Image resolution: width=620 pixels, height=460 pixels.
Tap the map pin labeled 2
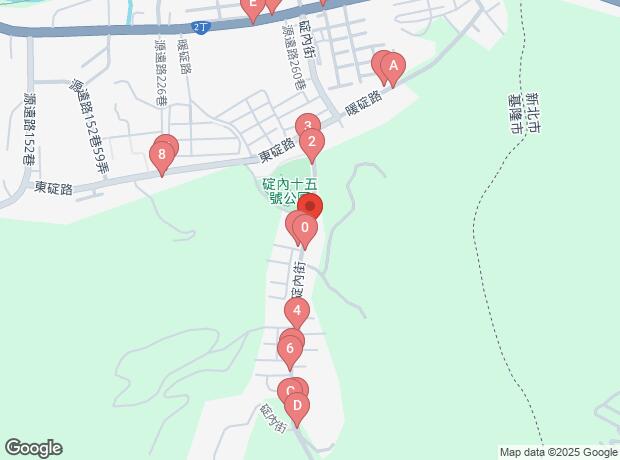coord(312,143)
